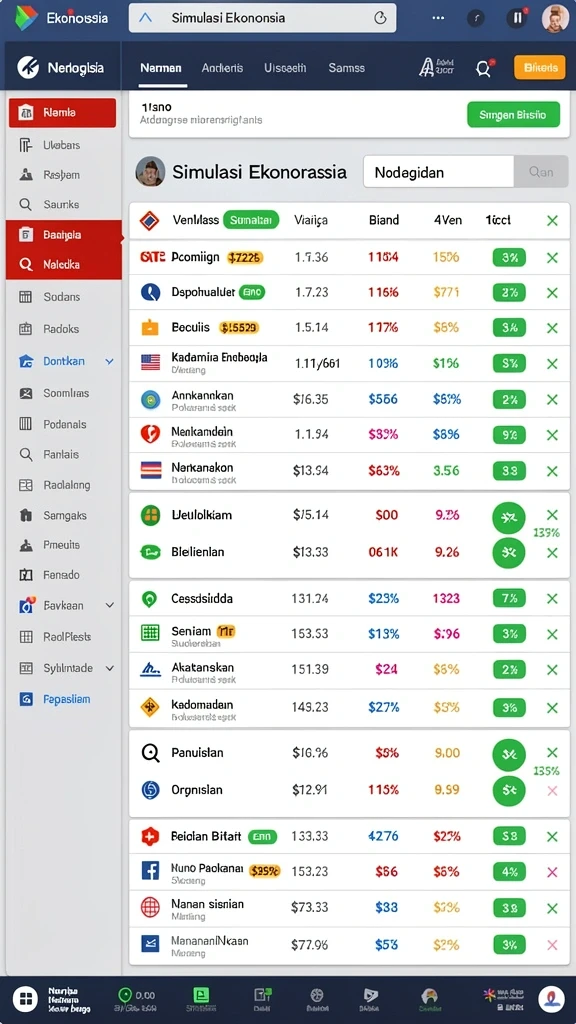Remove the Pcomiign row with its X
The height and width of the screenshot is (1024, 576).
(552, 257)
